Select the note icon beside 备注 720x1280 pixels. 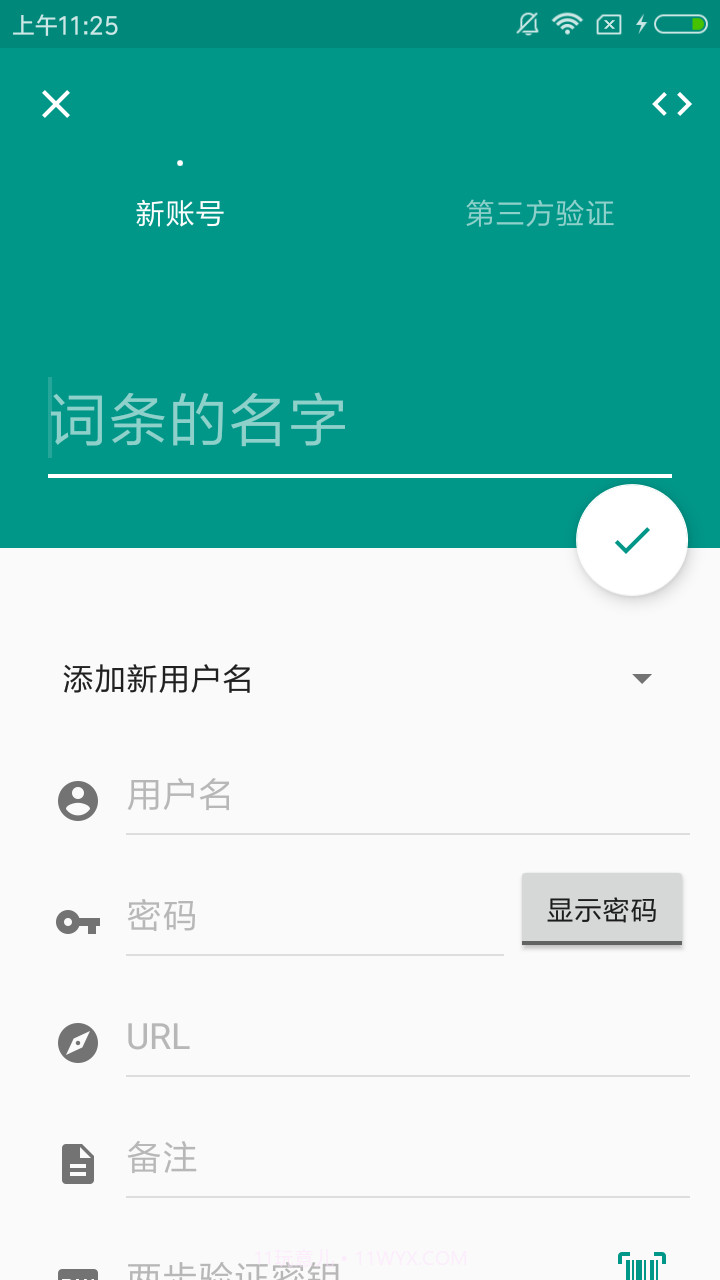[77, 1163]
